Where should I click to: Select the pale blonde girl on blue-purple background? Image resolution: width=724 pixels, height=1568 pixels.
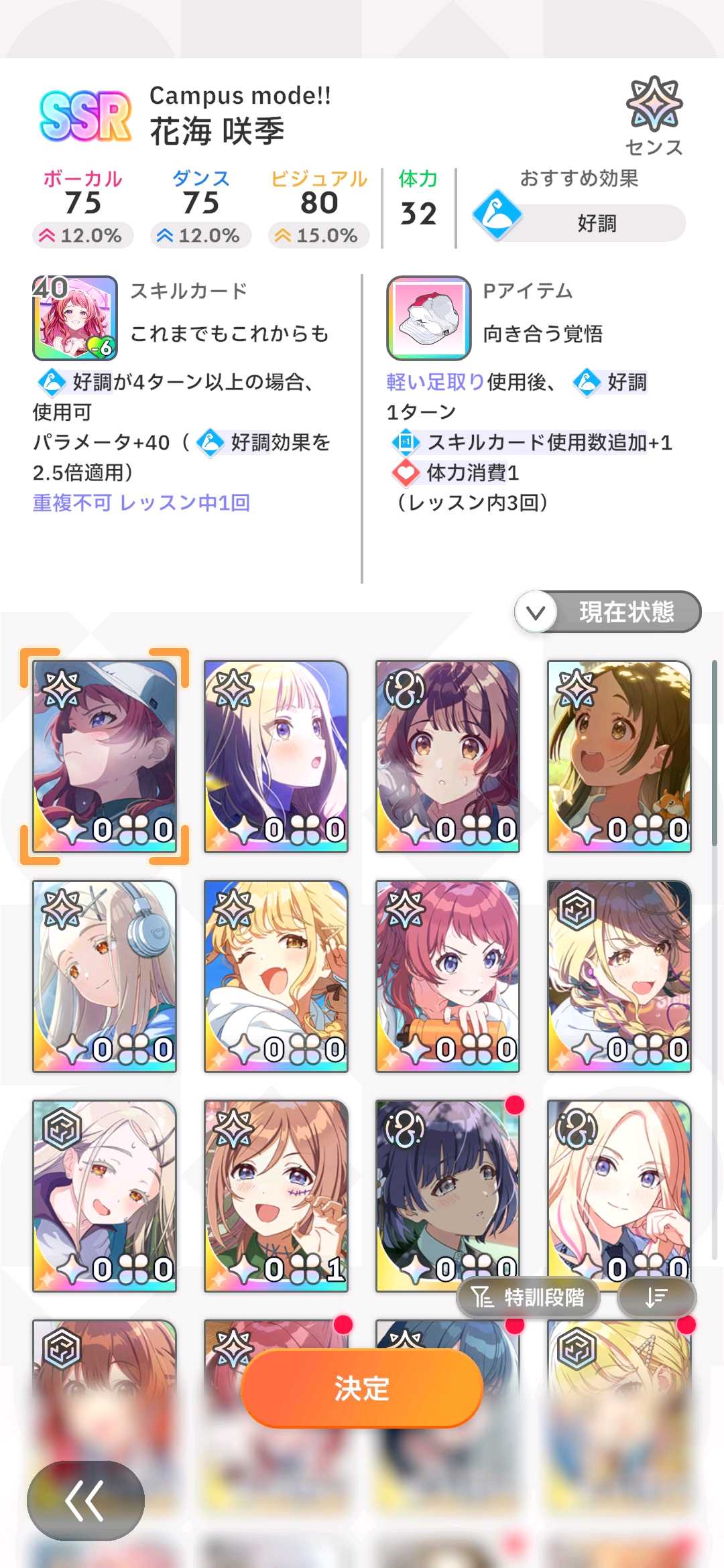click(x=276, y=756)
